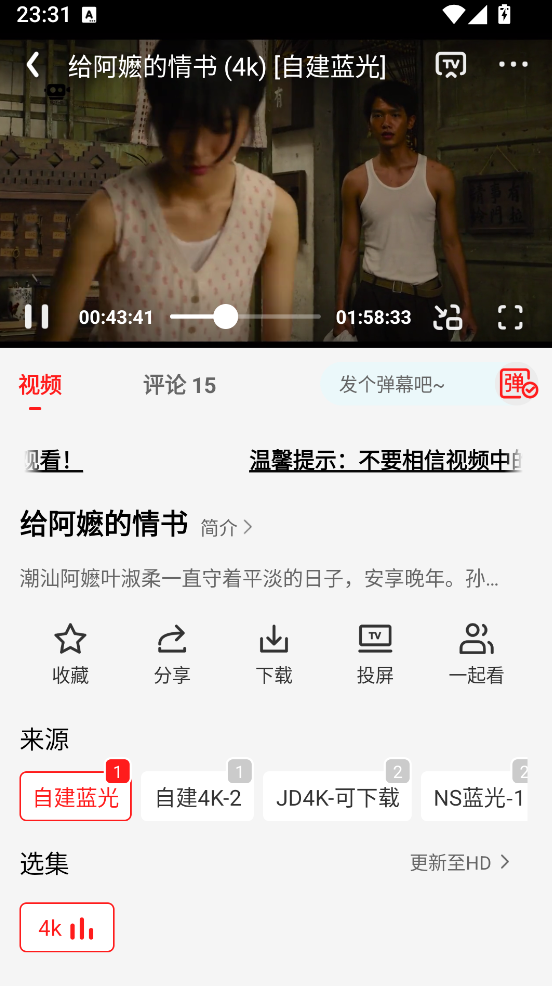The height and width of the screenshot is (986, 552).
Task: Open the three-dot overflow menu
Action: pyautogui.click(x=513, y=64)
